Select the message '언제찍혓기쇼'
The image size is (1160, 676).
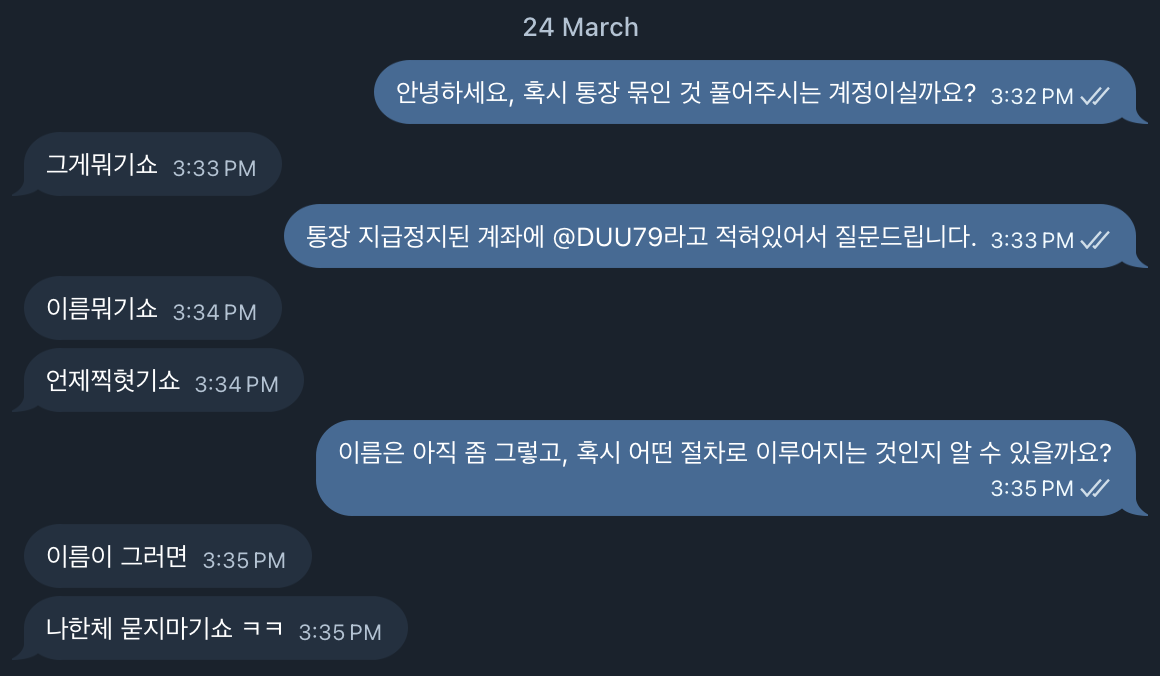pyautogui.click(x=113, y=381)
